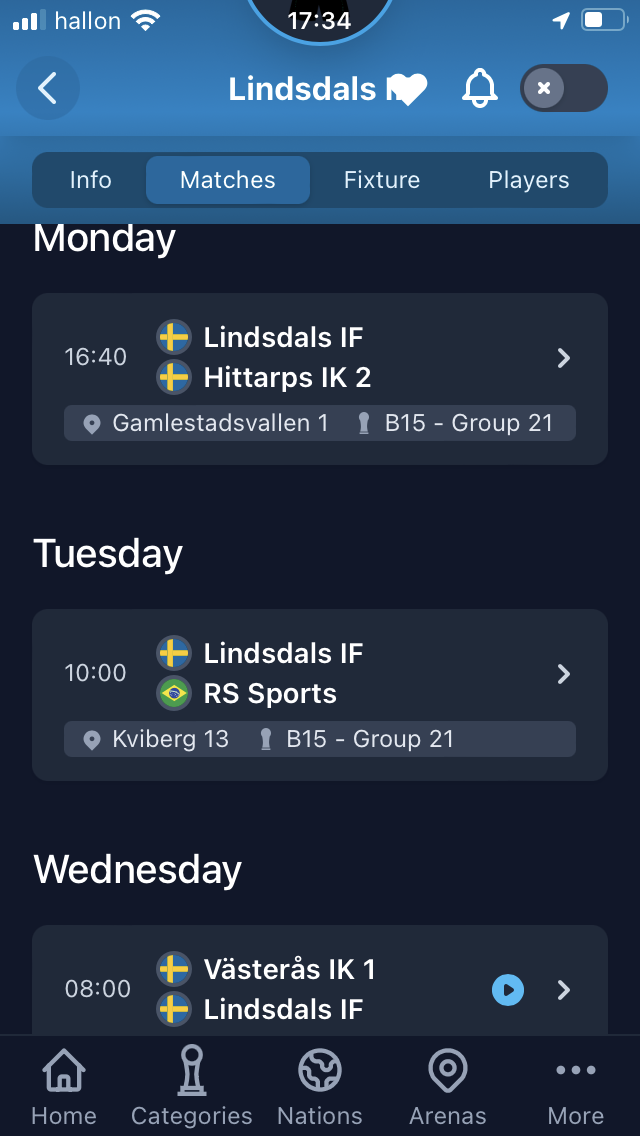Go to the Home tab
640x1136 pixels.
[64, 1086]
